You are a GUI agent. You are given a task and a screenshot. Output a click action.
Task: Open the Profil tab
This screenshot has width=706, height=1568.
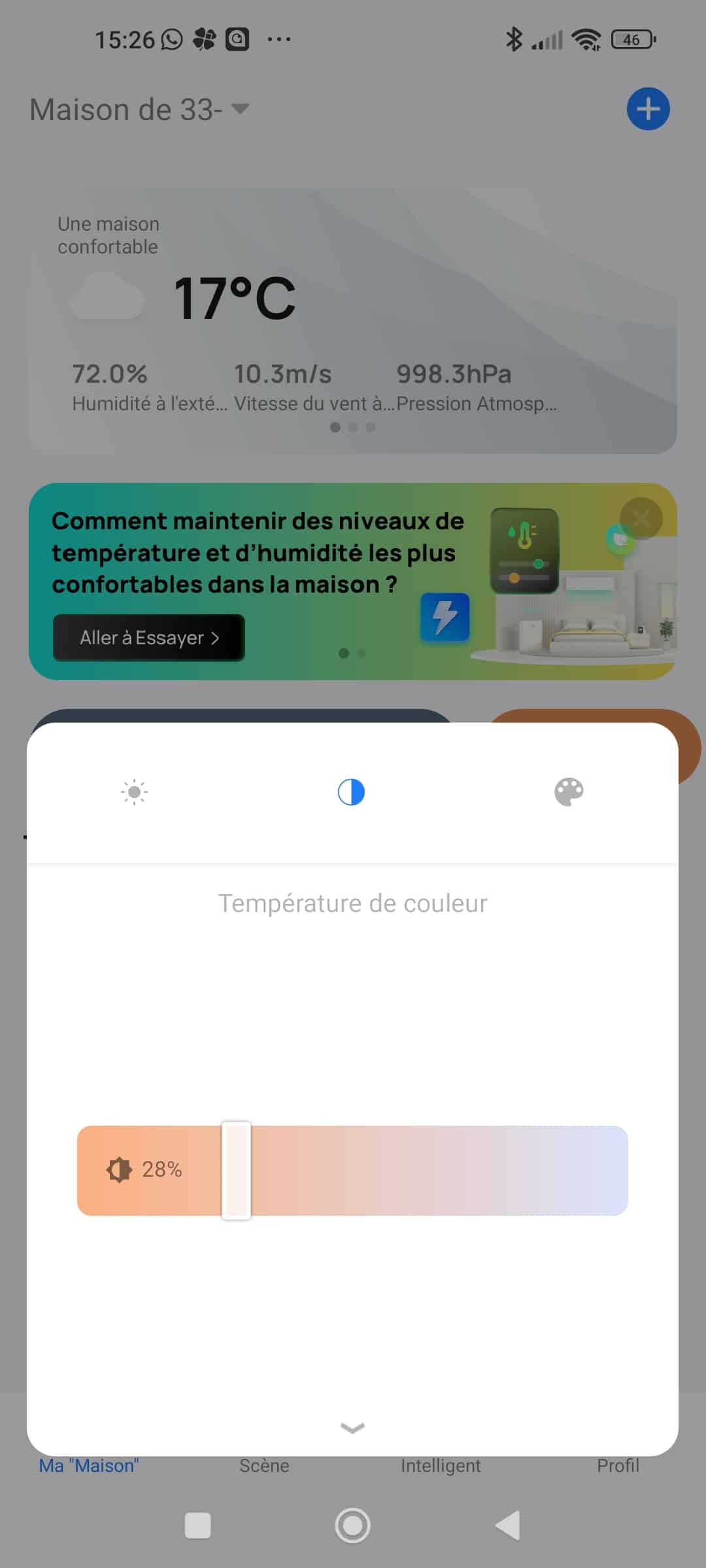pos(618,1465)
